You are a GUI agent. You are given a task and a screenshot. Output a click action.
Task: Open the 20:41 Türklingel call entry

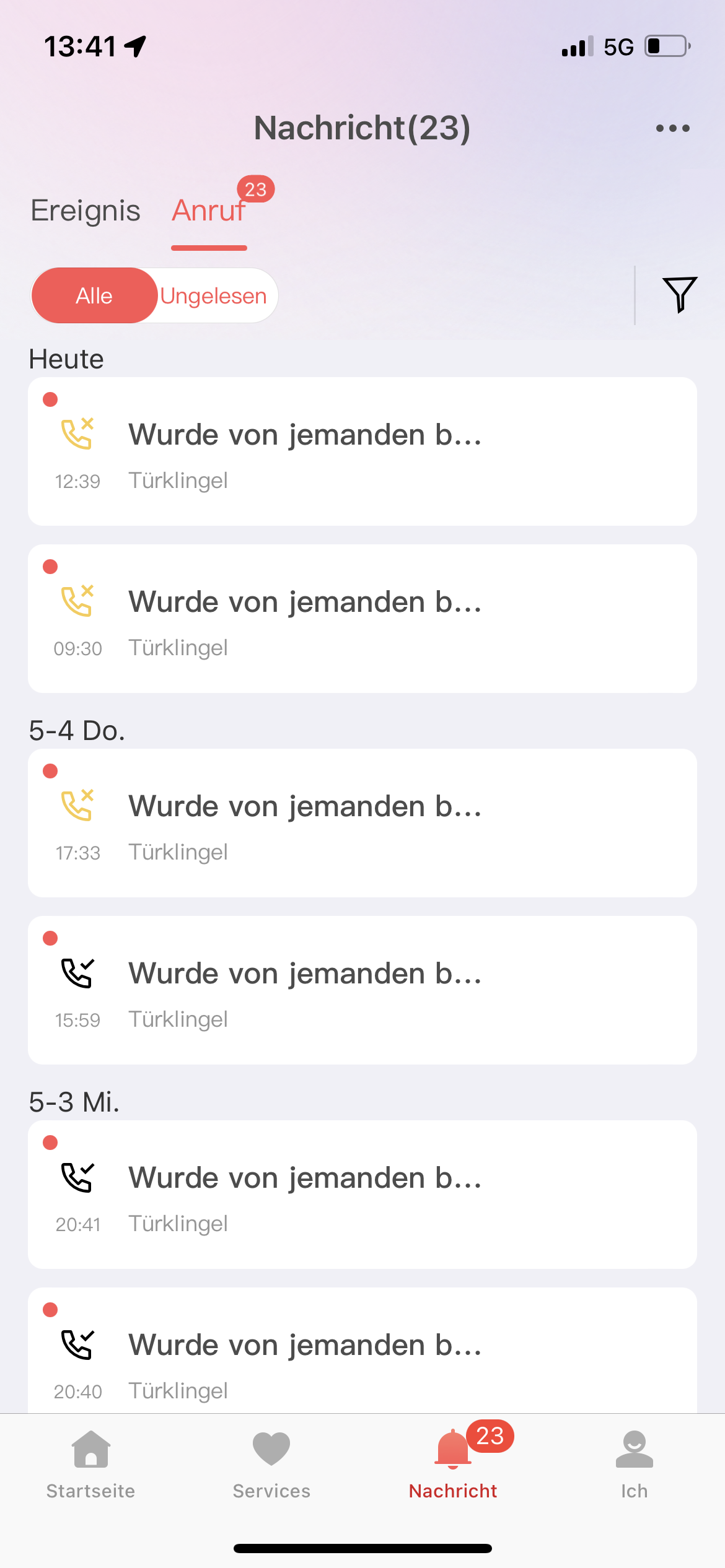pos(362,1195)
